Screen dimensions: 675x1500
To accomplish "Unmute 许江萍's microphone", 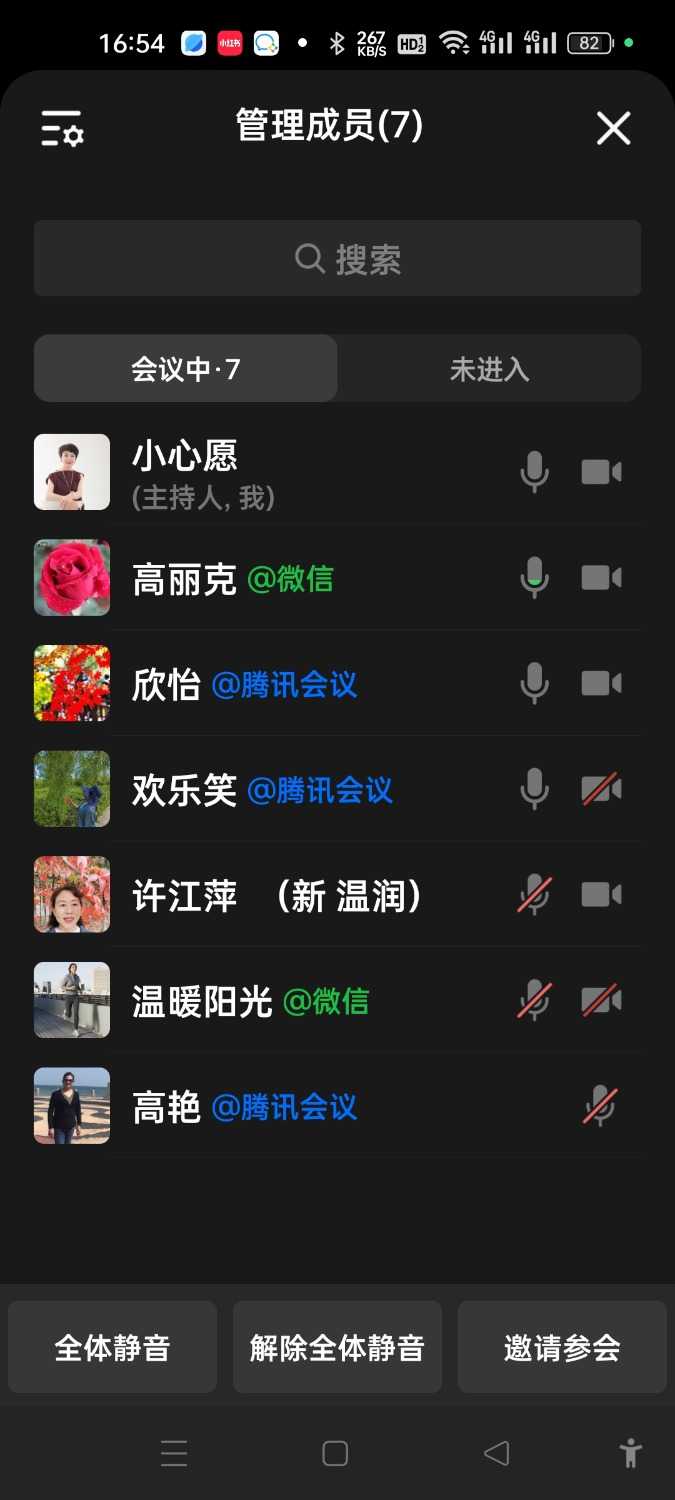I will coord(535,895).
